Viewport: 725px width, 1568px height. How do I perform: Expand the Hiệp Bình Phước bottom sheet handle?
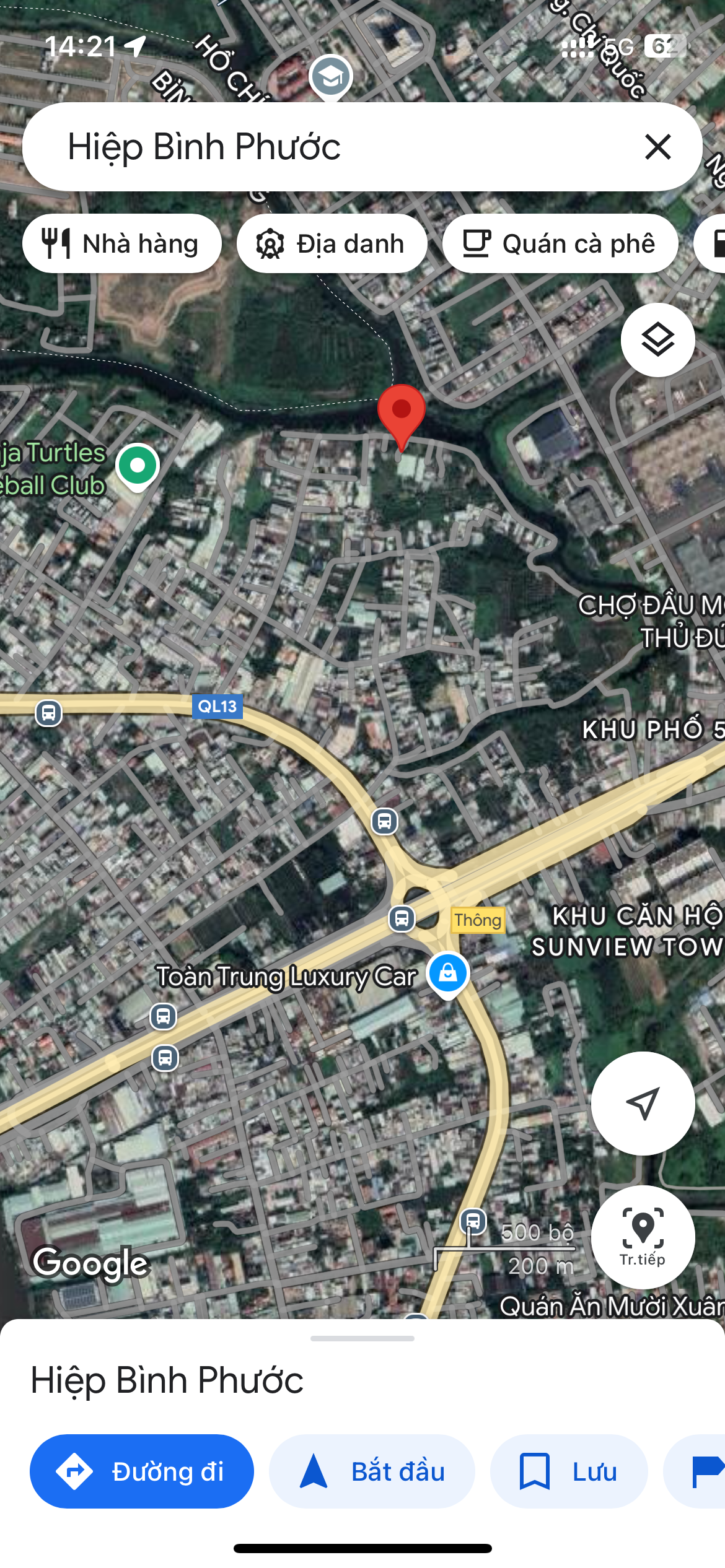click(x=362, y=1338)
